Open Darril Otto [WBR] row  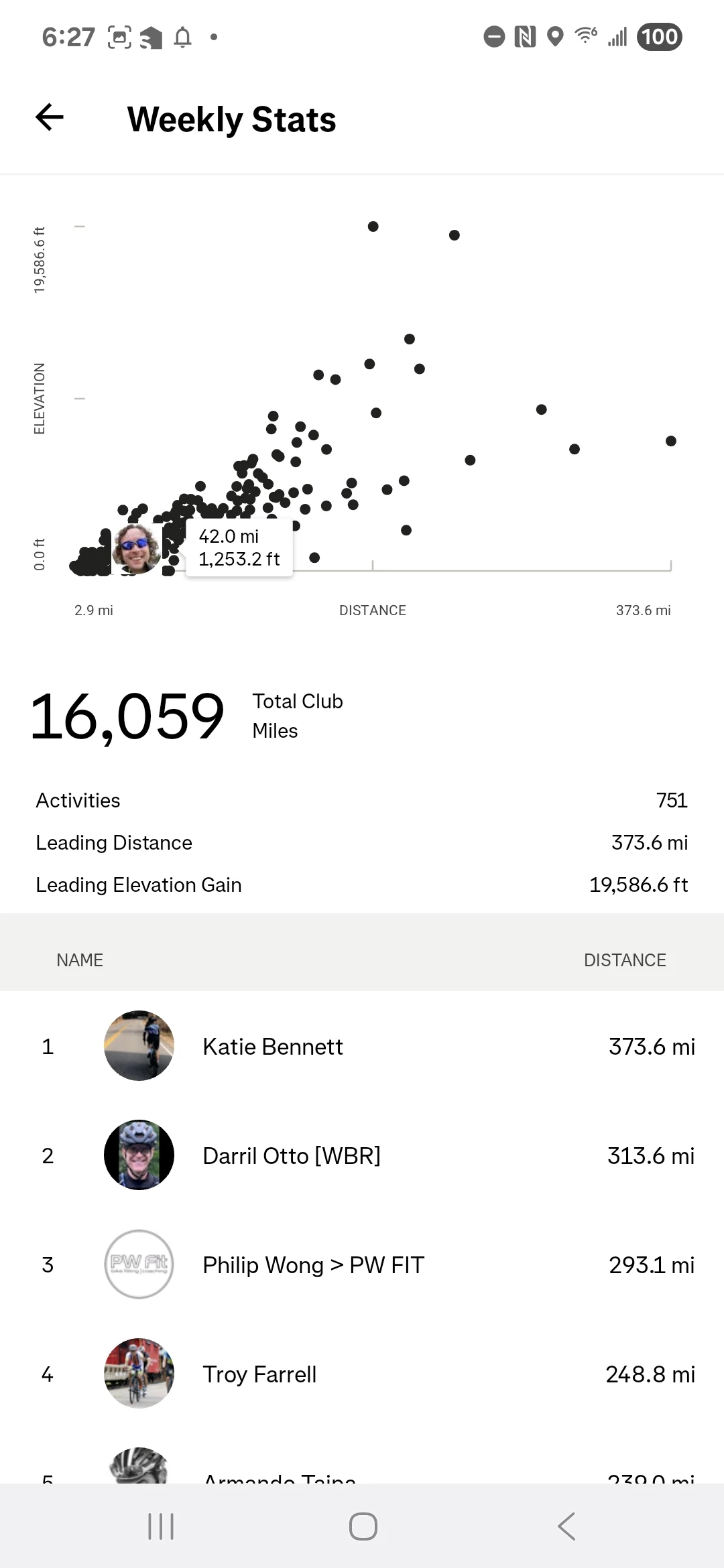point(362,1155)
